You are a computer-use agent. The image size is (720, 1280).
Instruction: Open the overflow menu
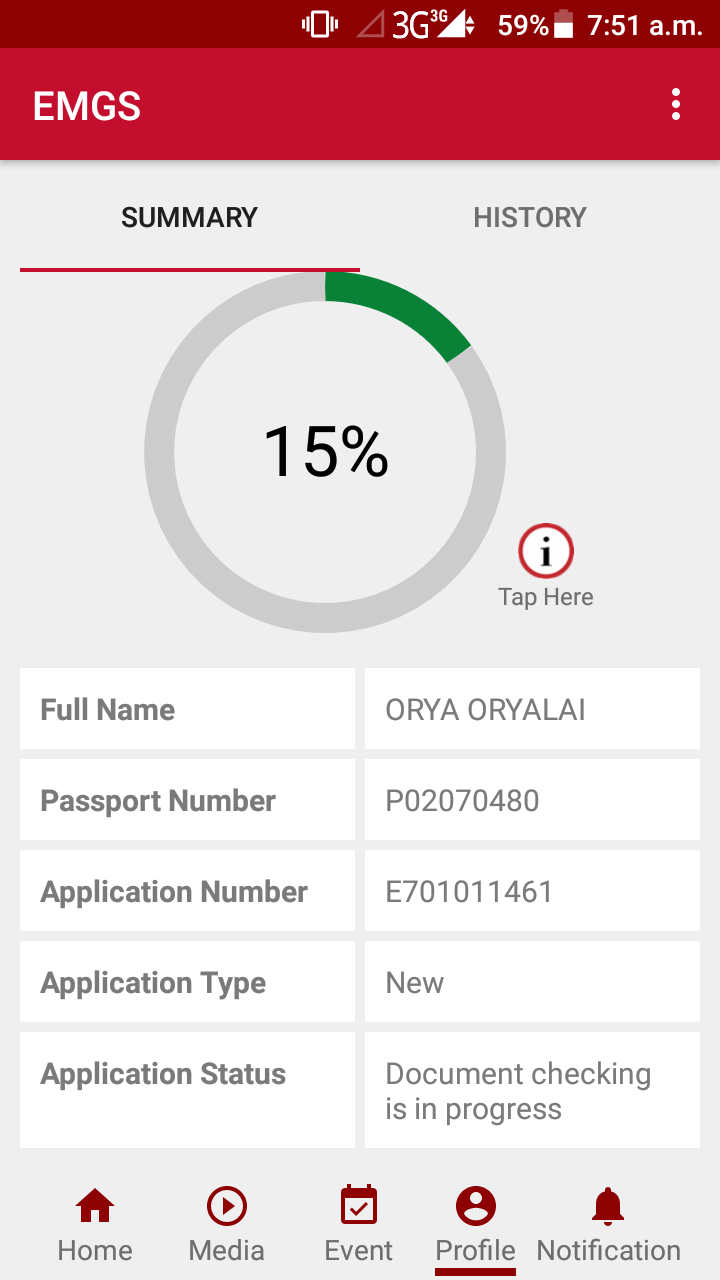click(676, 104)
